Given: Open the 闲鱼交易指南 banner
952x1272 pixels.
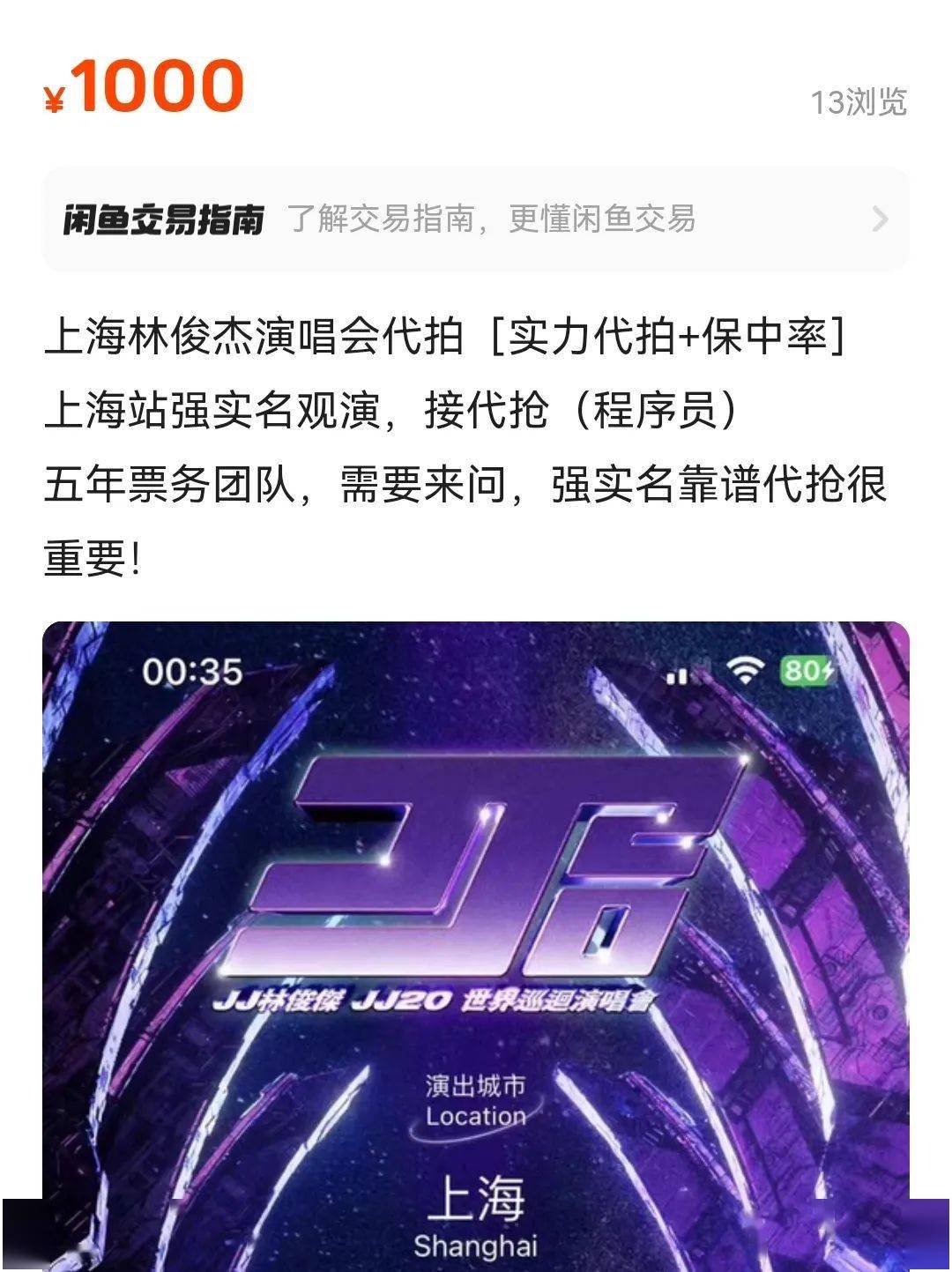Looking at the screenshot, I should click(x=475, y=219).
